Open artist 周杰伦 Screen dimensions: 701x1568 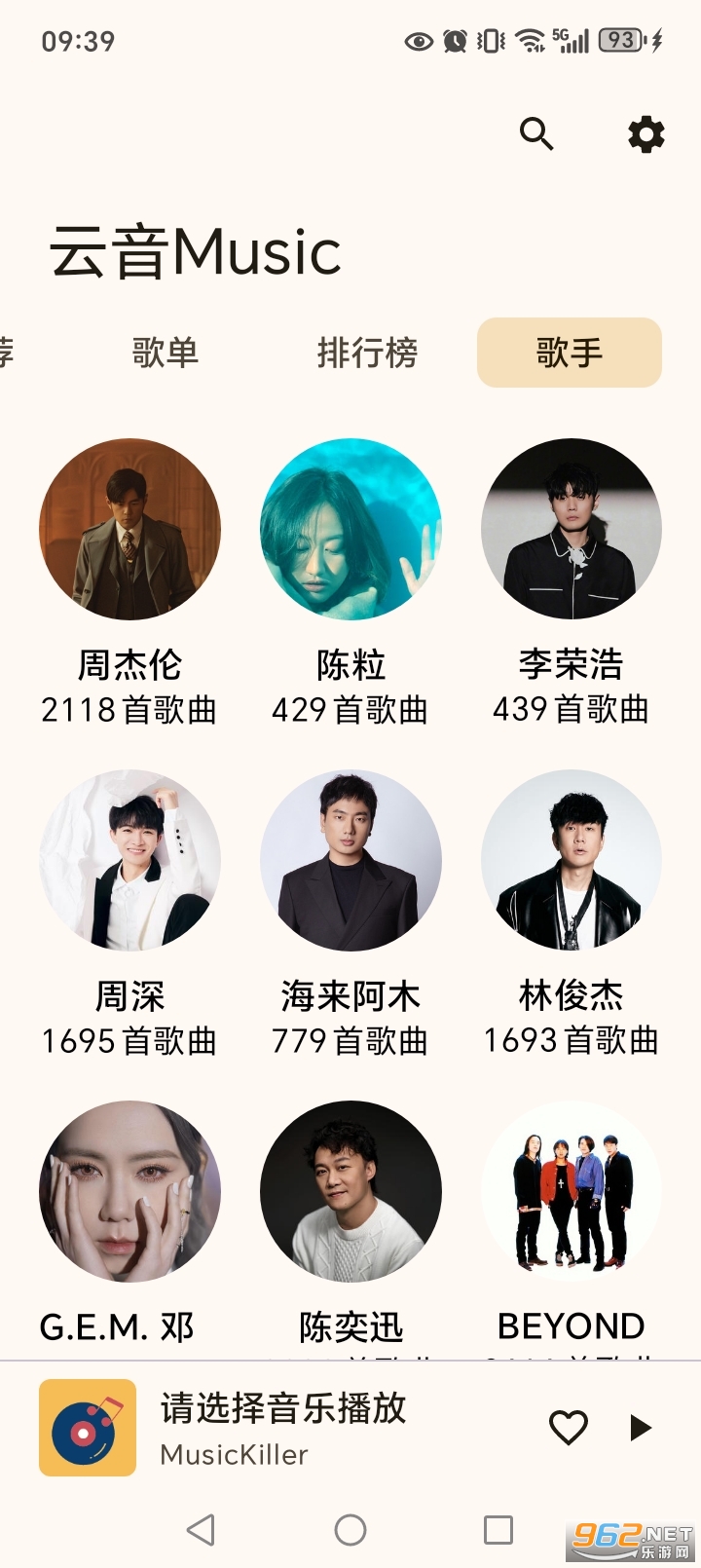coord(129,530)
